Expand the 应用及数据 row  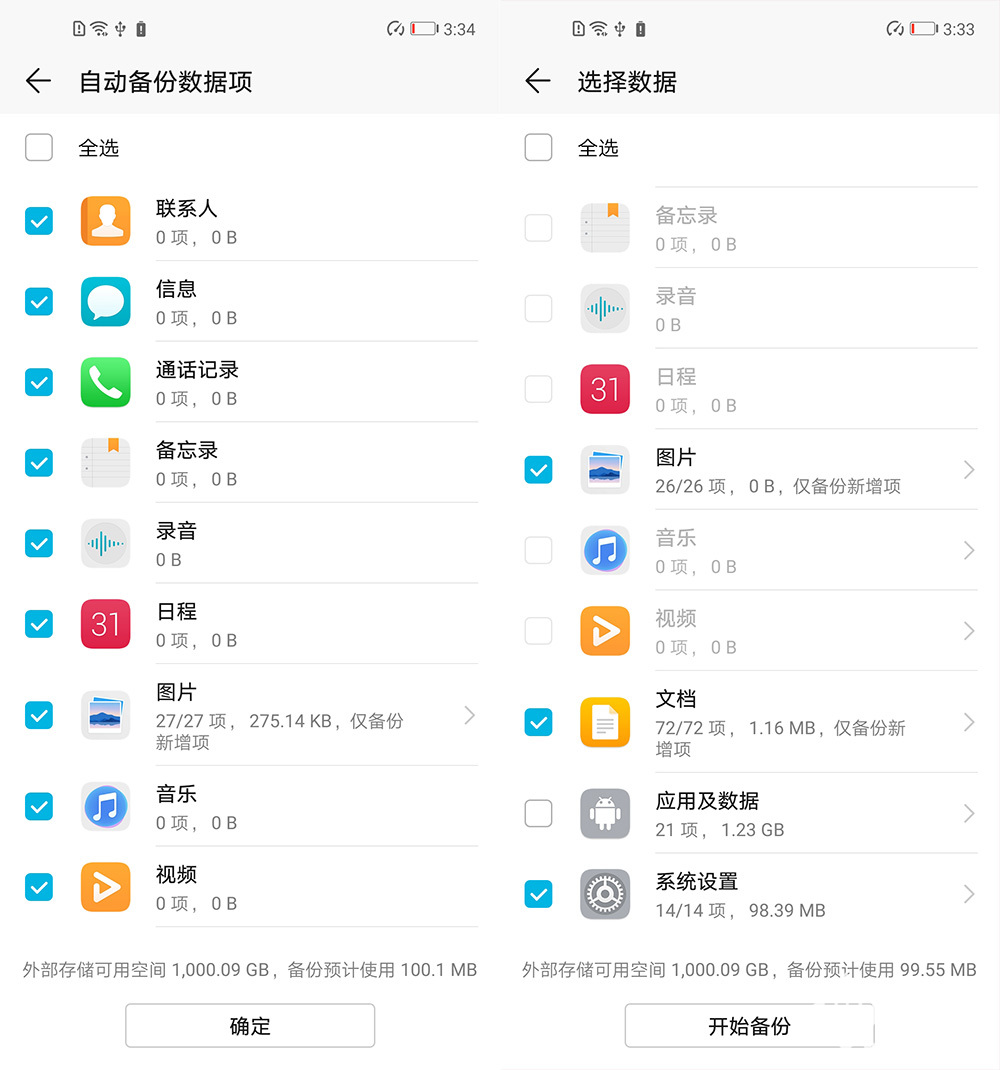[968, 813]
